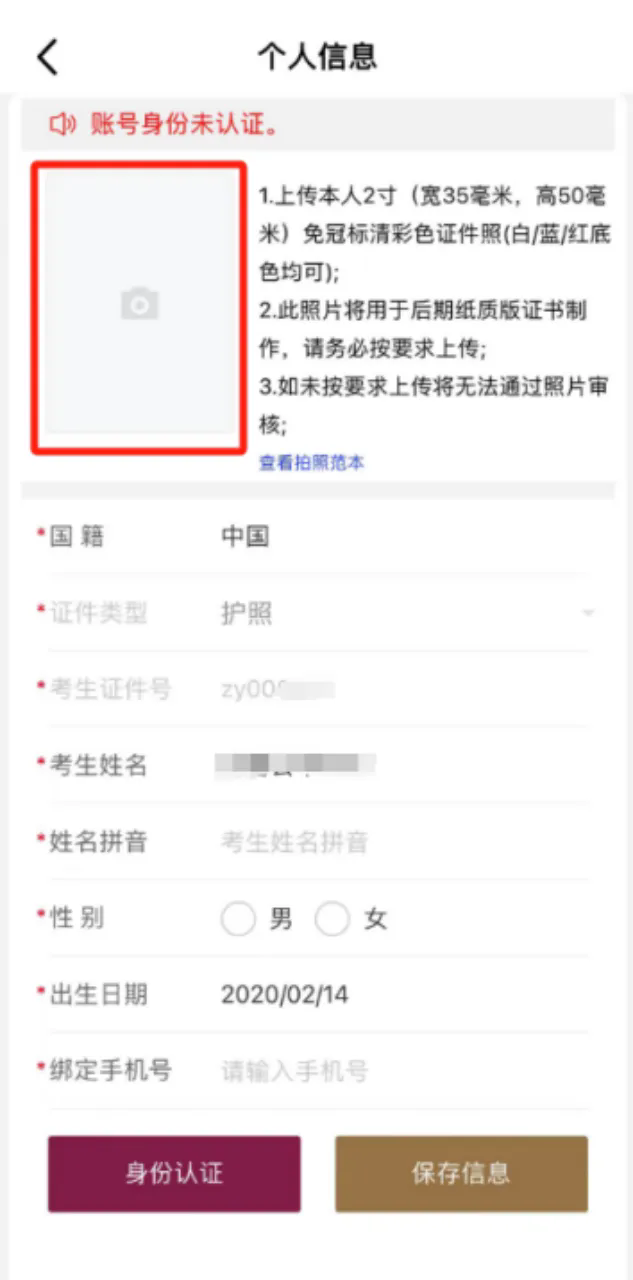This screenshot has height=1280, width=633.
Task: Expand the 证件类型 dropdown
Action: click(400, 613)
